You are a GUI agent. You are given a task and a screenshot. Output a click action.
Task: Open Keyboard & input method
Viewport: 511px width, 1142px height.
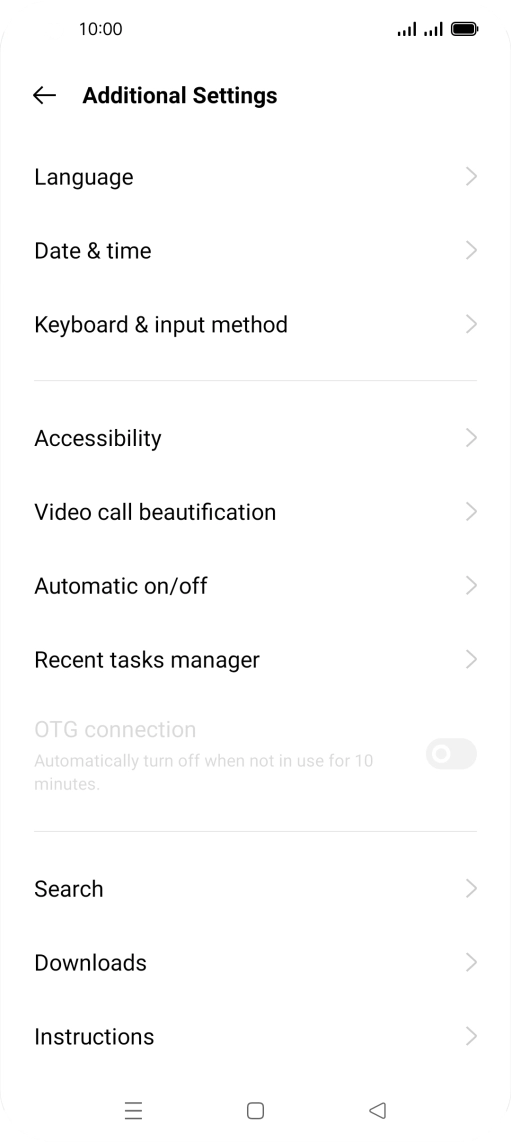pos(256,324)
